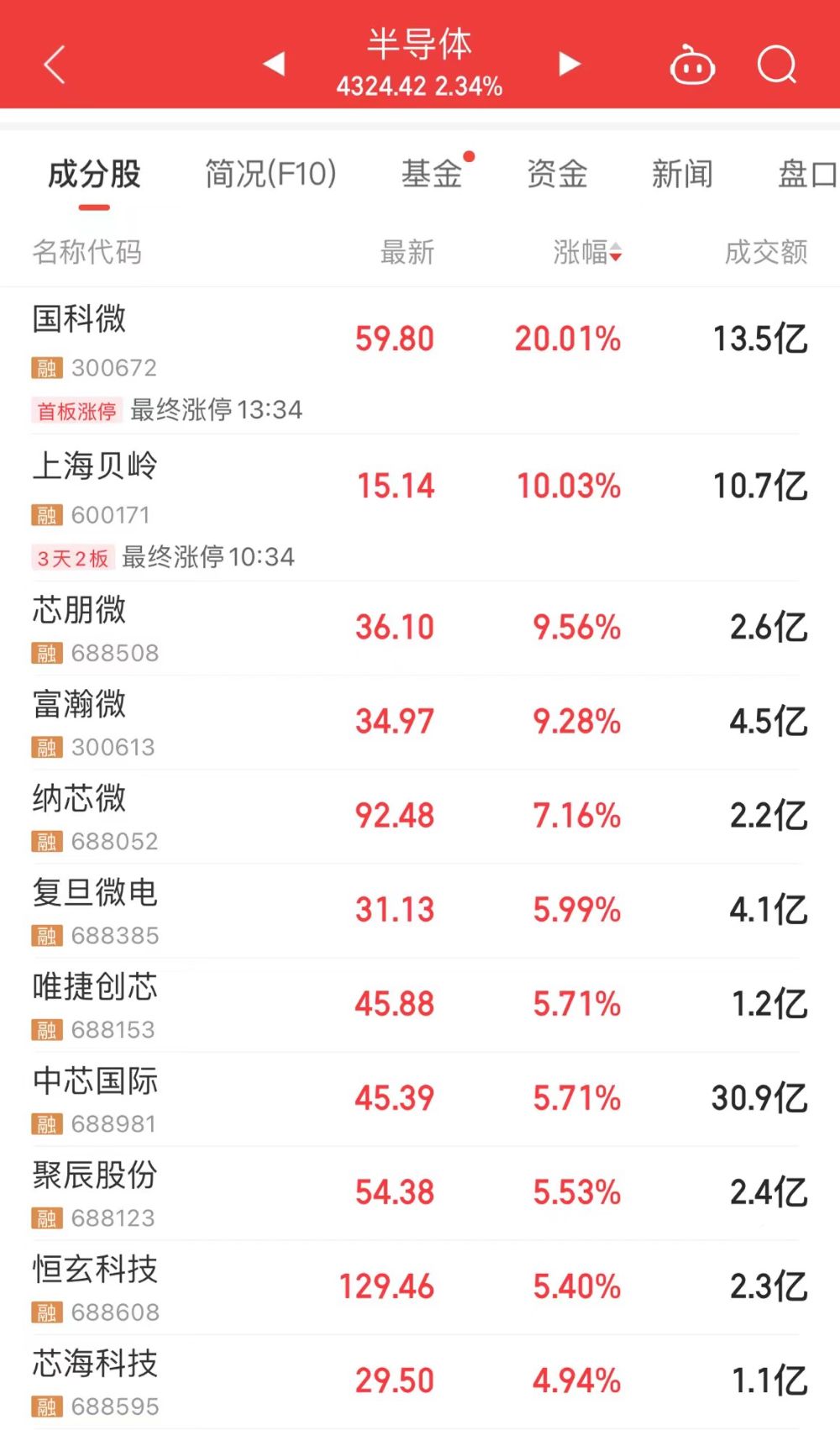Open the 纳芯微 stock row
The height and width of the screenshot is (1430, 840).
[x=420, y=816]
